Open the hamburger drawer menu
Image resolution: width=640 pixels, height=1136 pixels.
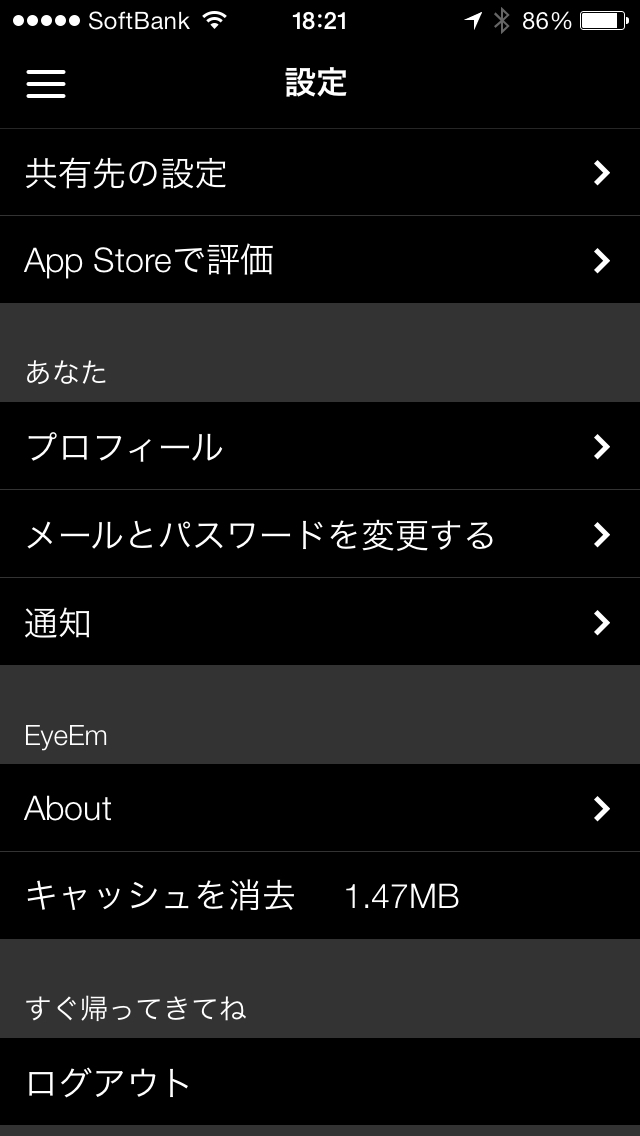pos(46,84)
